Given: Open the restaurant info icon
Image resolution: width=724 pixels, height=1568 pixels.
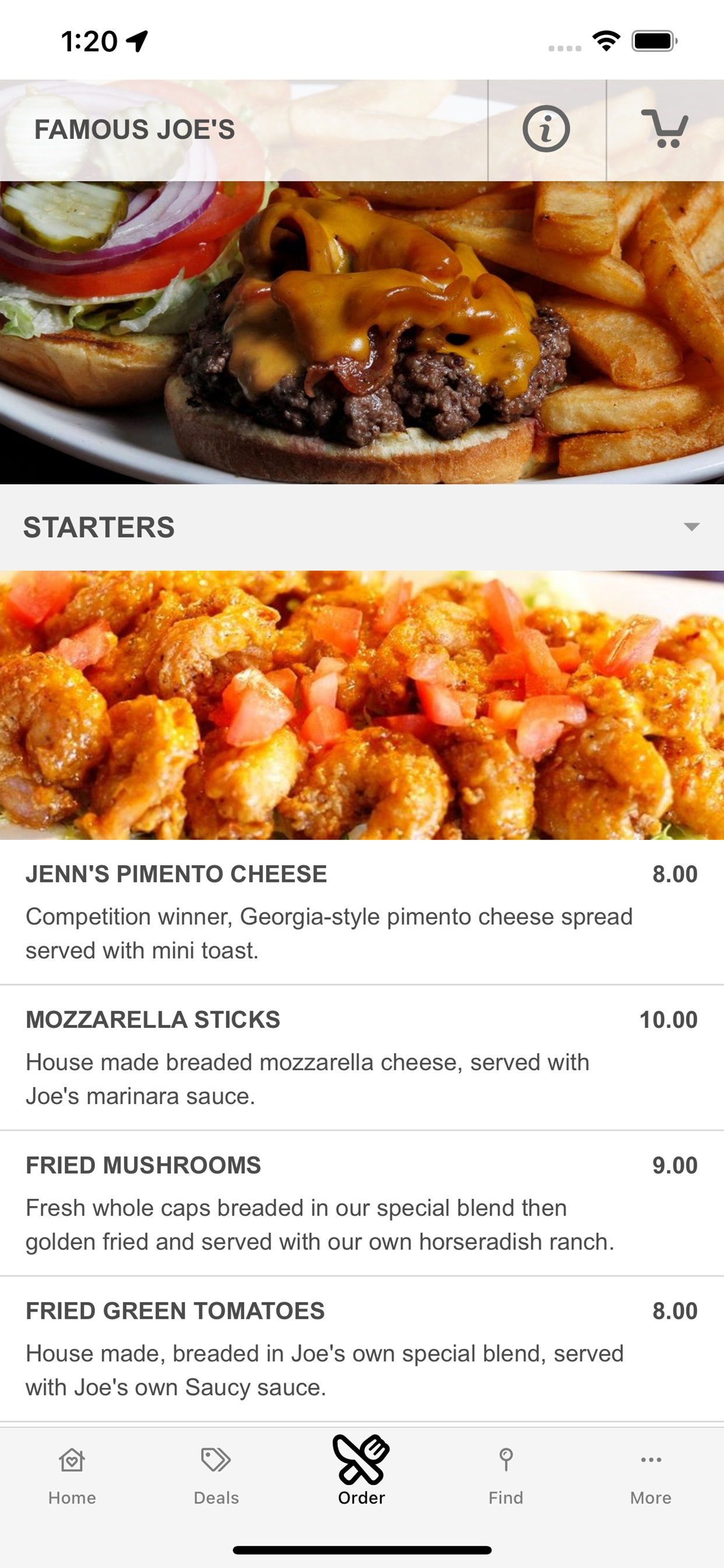Looking at the screenshot, I should [546, 129].
